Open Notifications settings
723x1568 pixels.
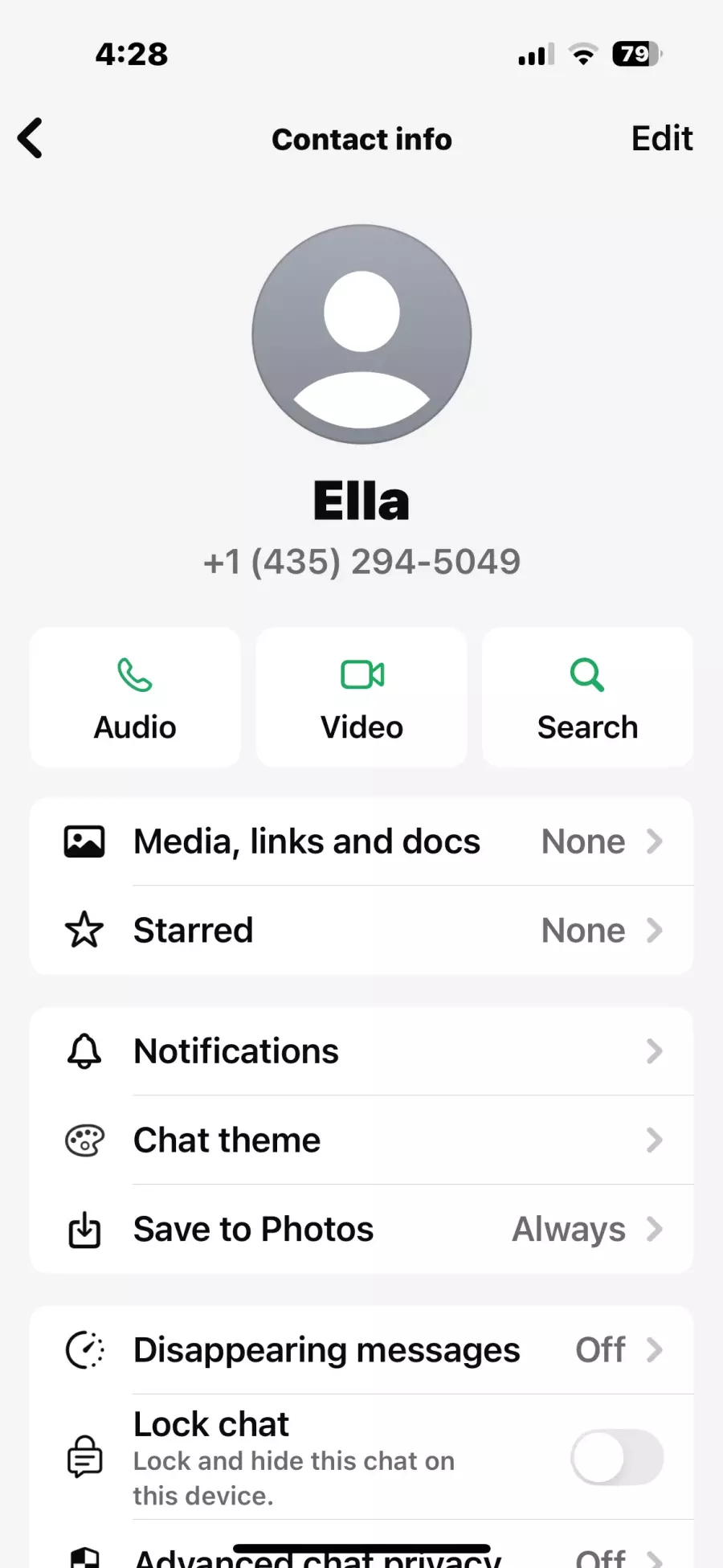[x=361, y=1051]
